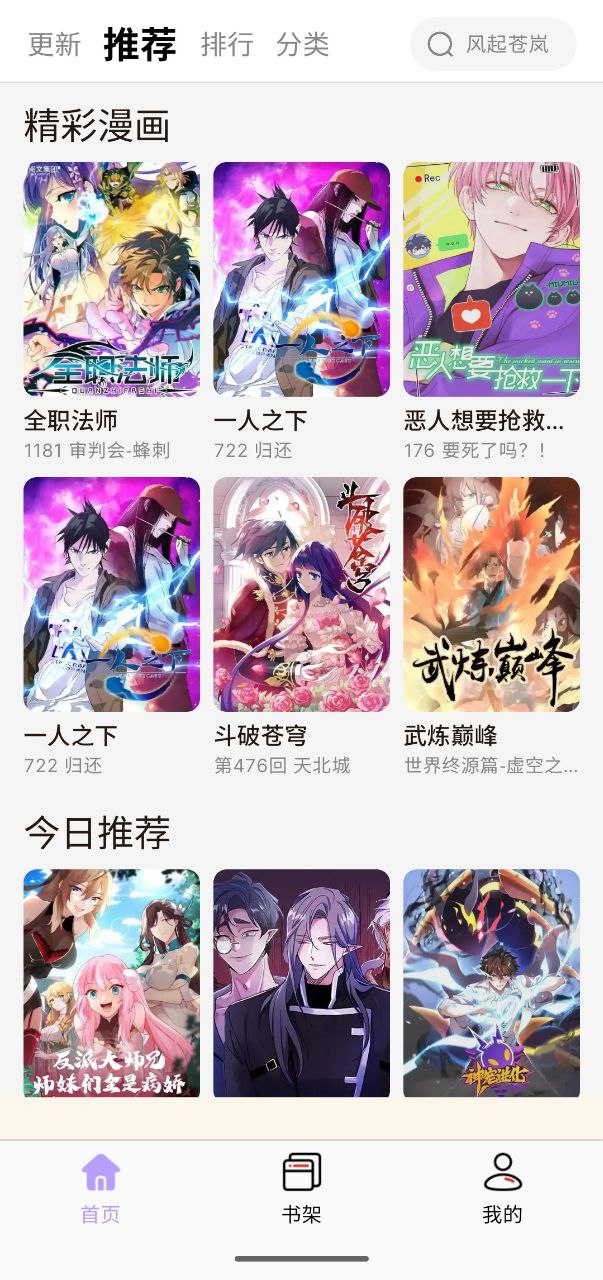Open the 分类 tab
The image size is (603, 1280).
pyautogui.click(x=303, y=45)
